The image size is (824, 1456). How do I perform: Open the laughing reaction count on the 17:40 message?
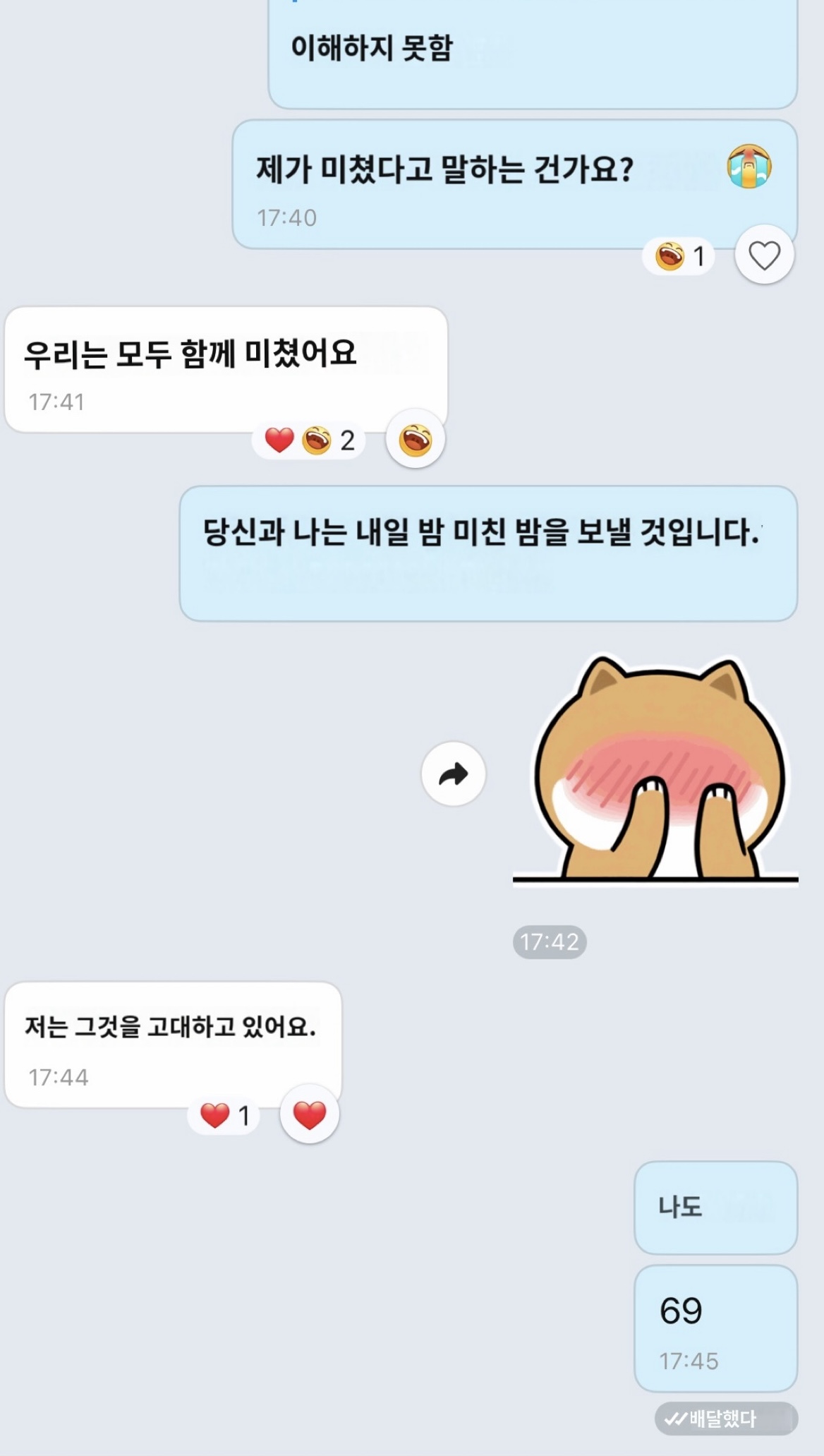pyautogui.click(x=679, y=256)
